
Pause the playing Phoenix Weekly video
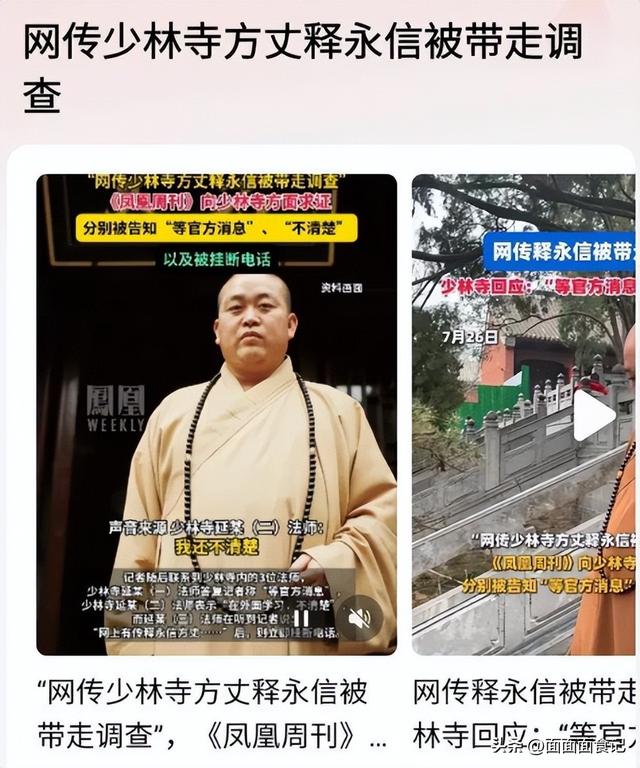(301, 618)
